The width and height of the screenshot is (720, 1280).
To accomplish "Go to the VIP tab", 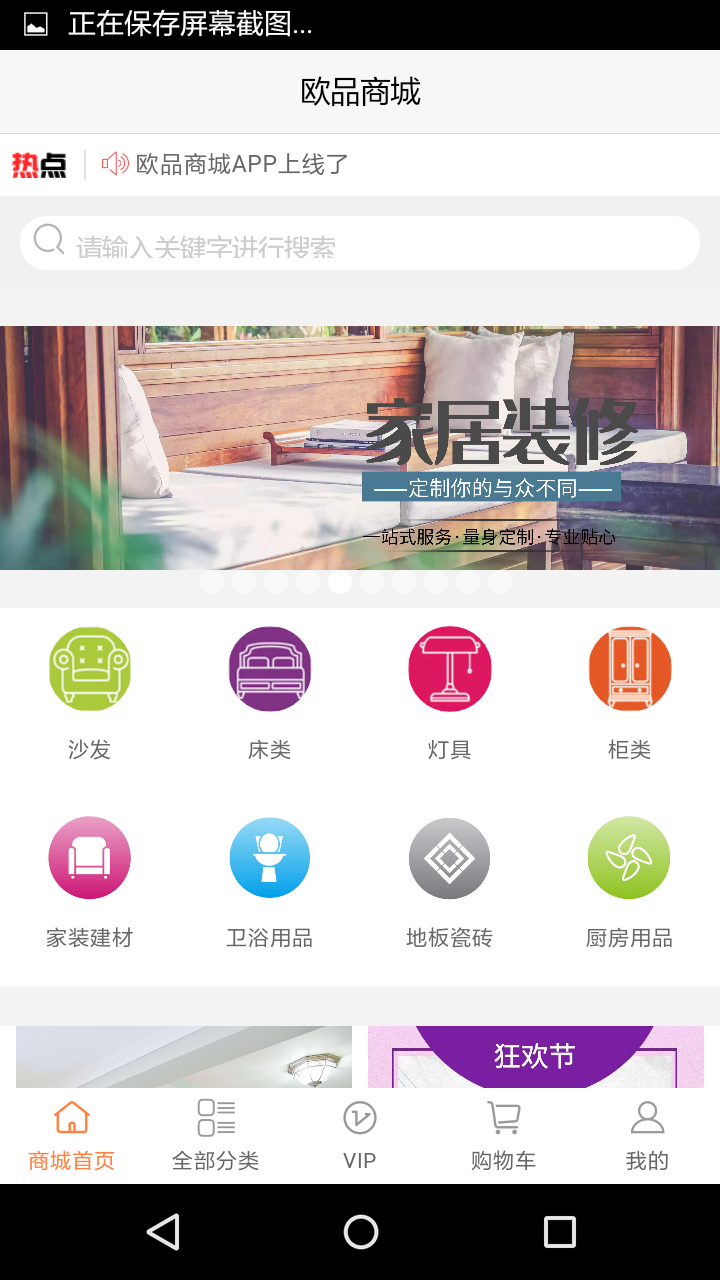I will click(360, 1136).
